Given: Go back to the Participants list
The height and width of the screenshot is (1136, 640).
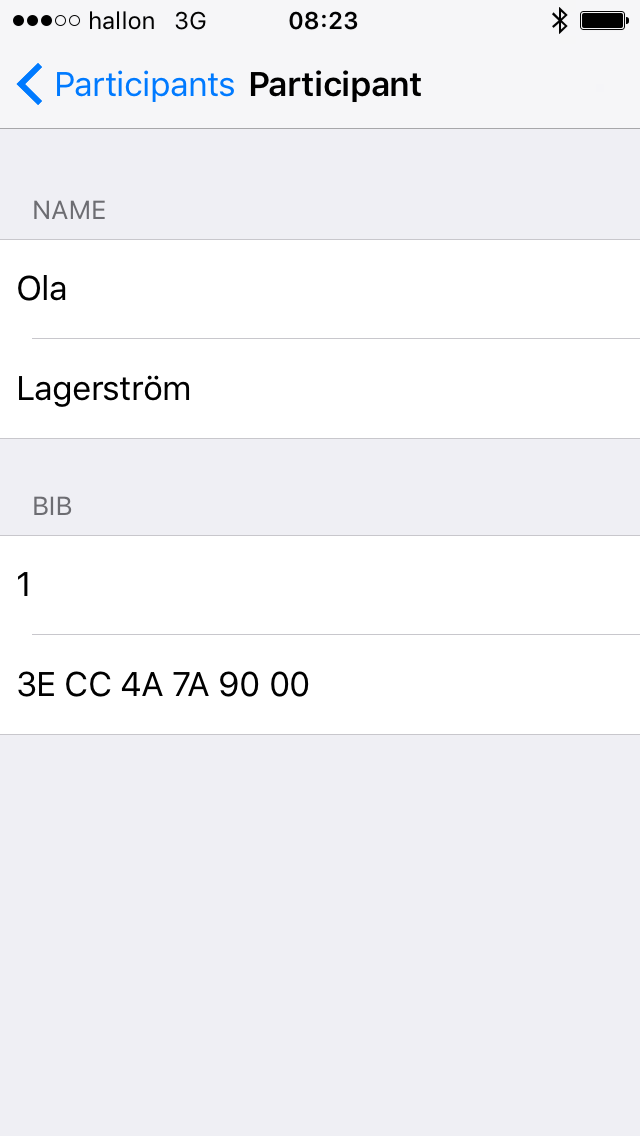Looking at the screenshot, I should pyautogui.click(x=125, y=85).
